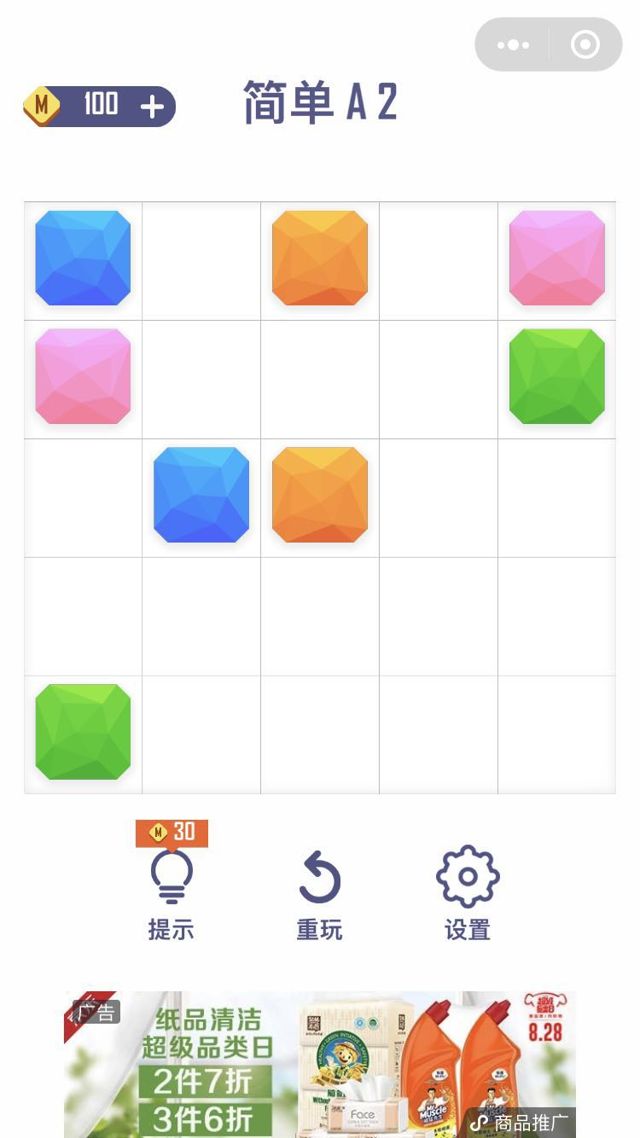Select the pink gem in the top row
The width and height of the screenshot is (640, 1138).
pos(557,258)
